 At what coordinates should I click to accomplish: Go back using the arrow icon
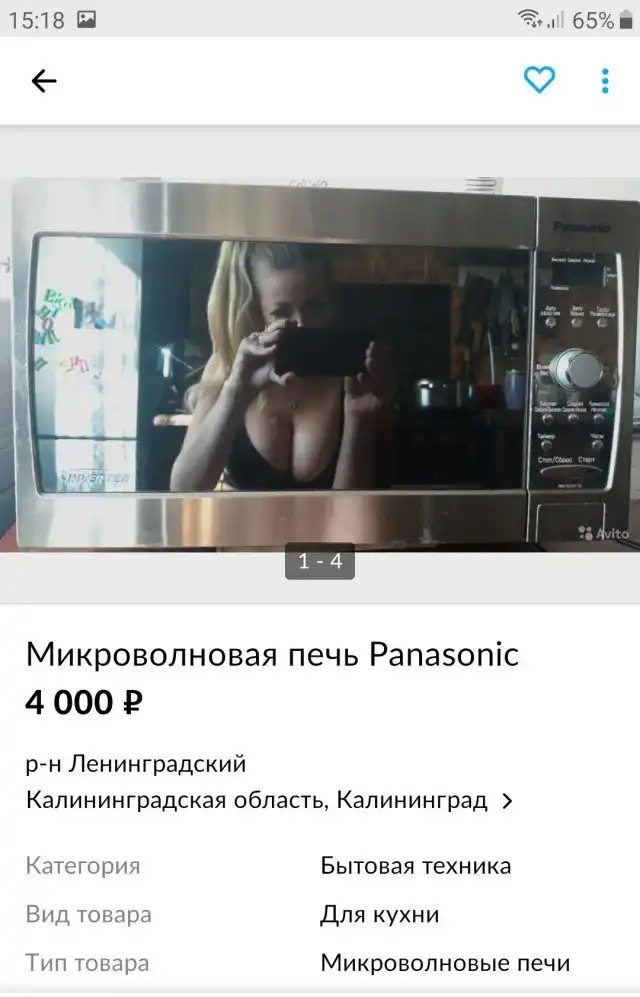pos(44,81)
